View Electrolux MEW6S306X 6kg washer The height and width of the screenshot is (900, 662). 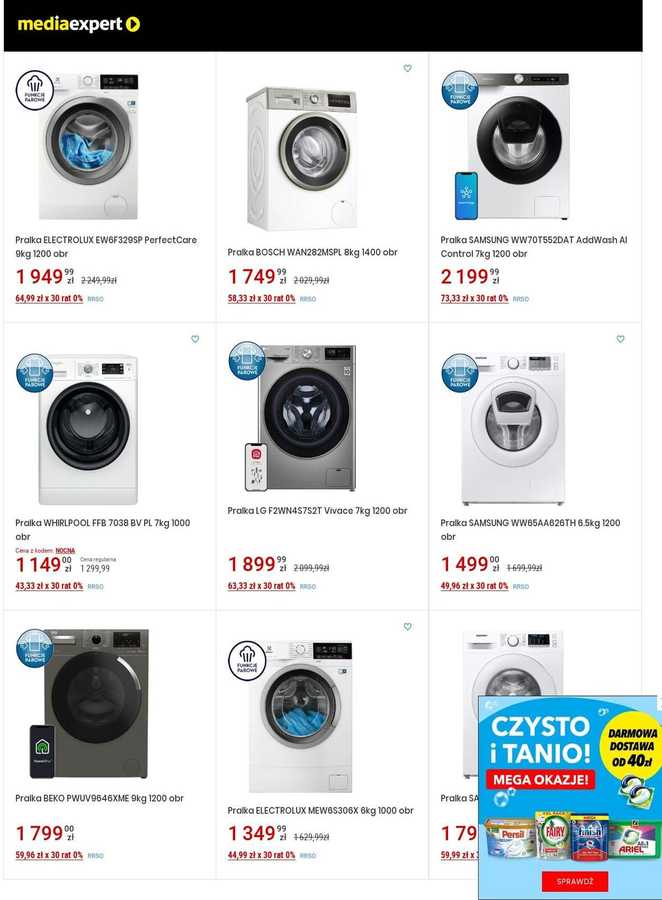coord(320,811)
